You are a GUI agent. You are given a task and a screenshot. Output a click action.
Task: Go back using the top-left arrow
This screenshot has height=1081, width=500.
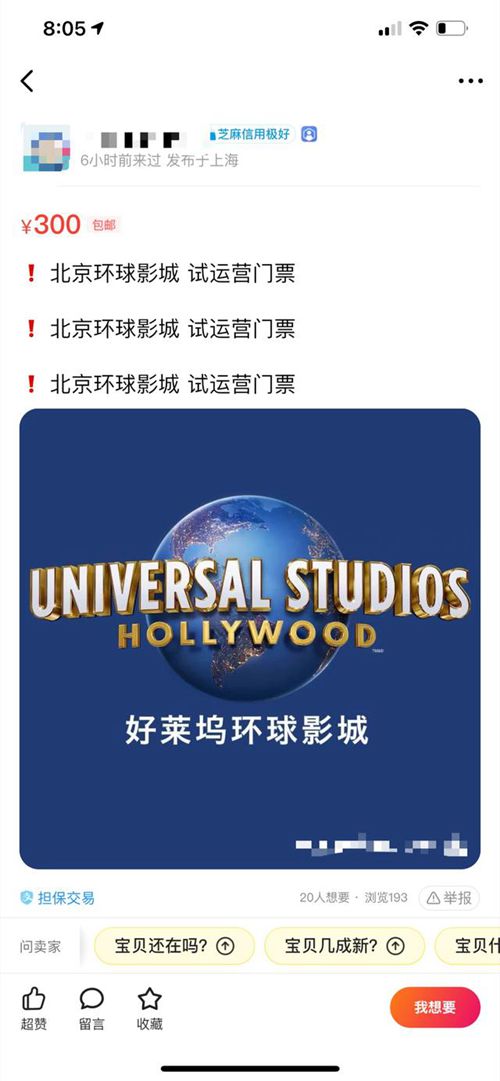27,81
